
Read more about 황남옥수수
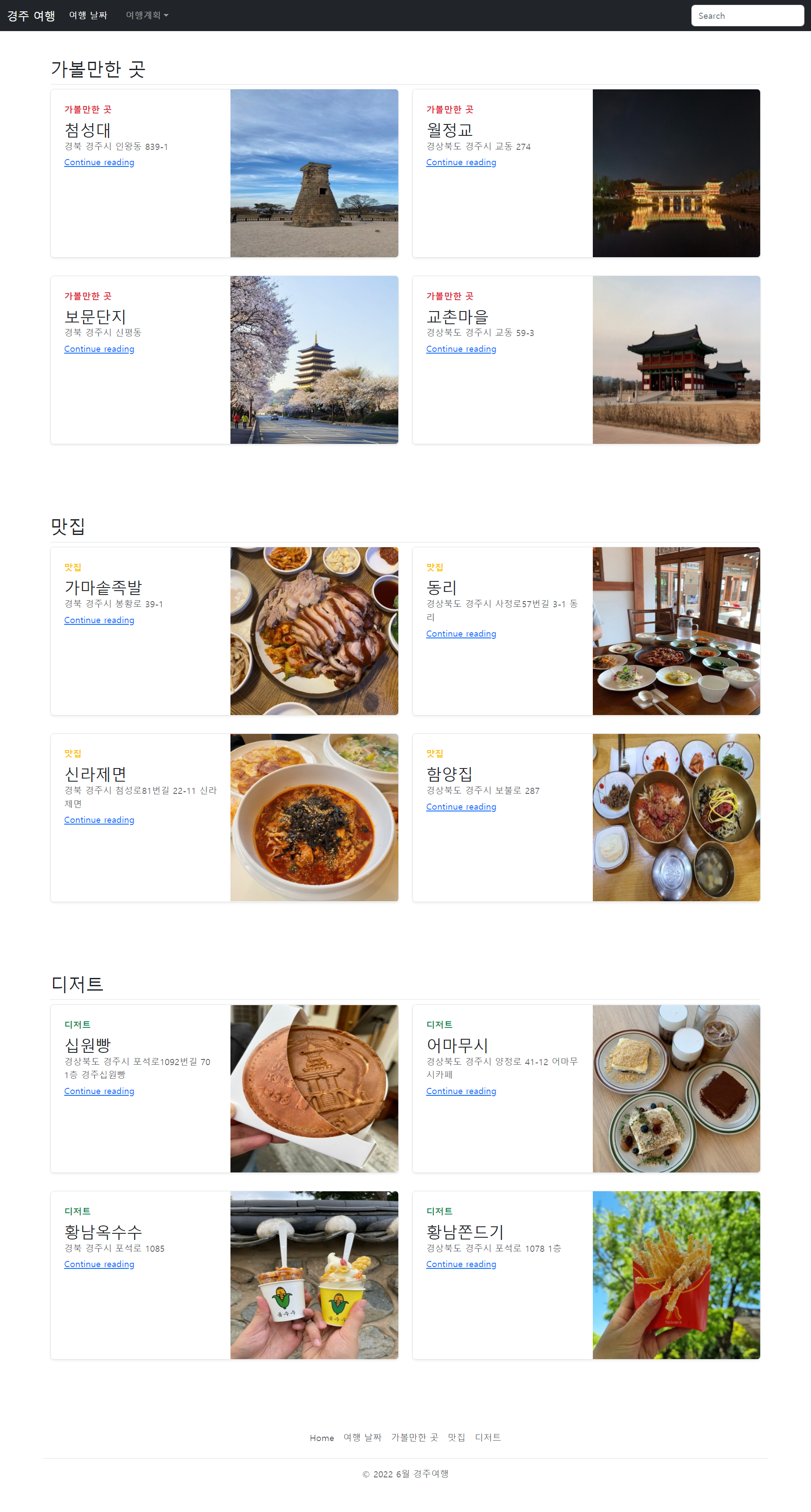click(99, 1264)
